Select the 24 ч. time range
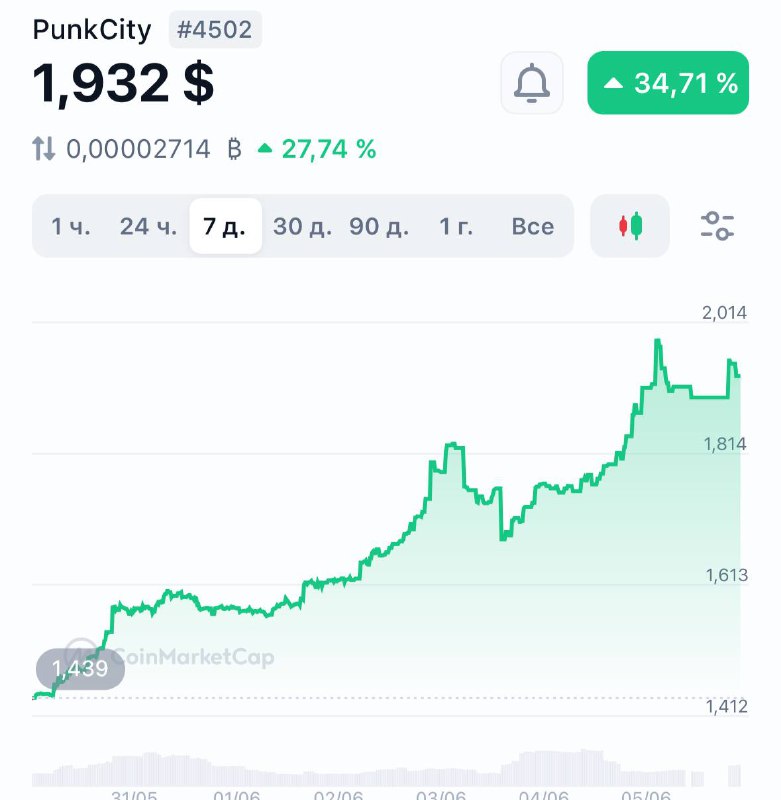Viewport: 781px width, 800px height. click(x=148, y=226)
